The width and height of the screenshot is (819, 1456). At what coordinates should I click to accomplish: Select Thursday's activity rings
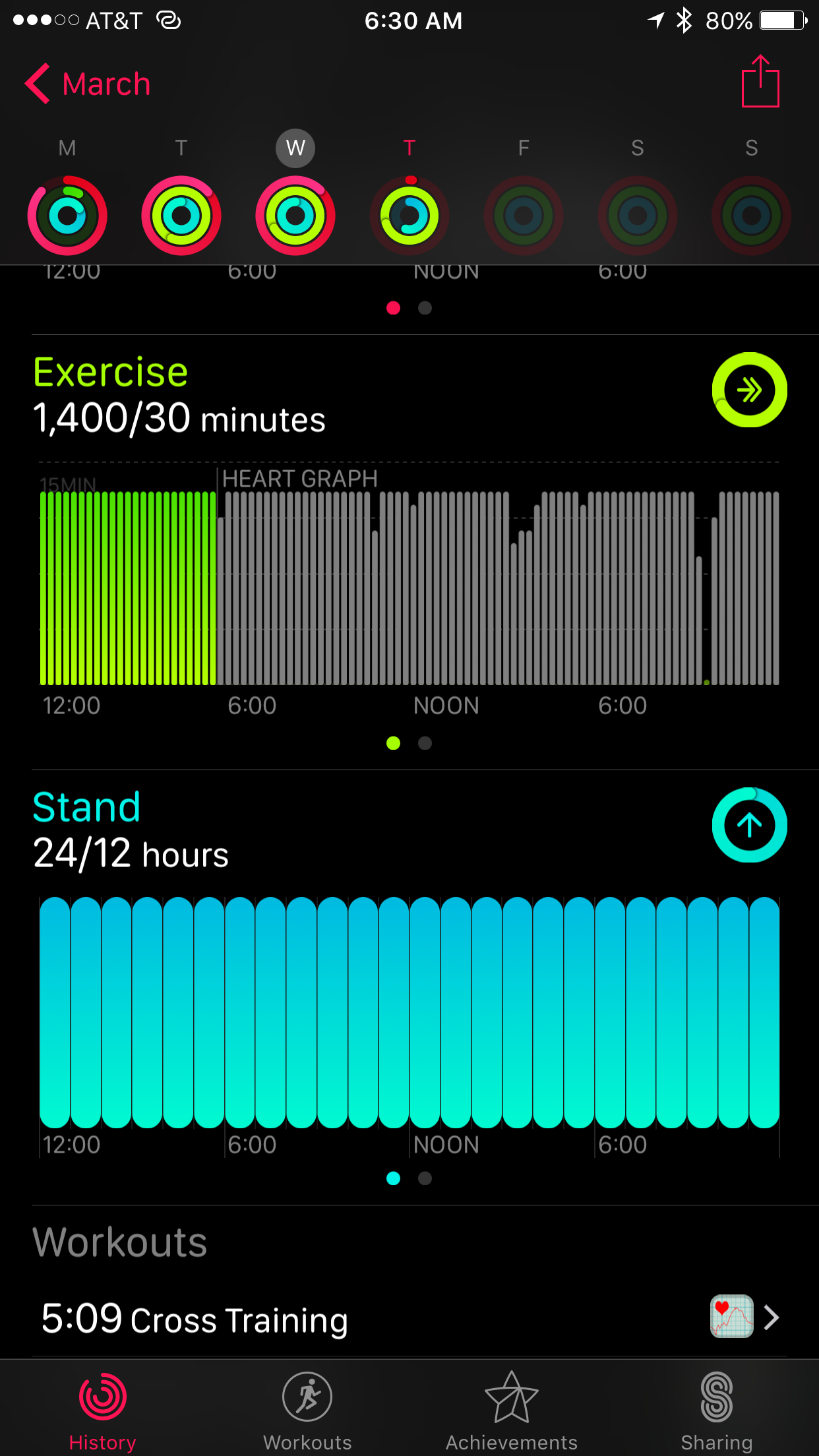409,216
